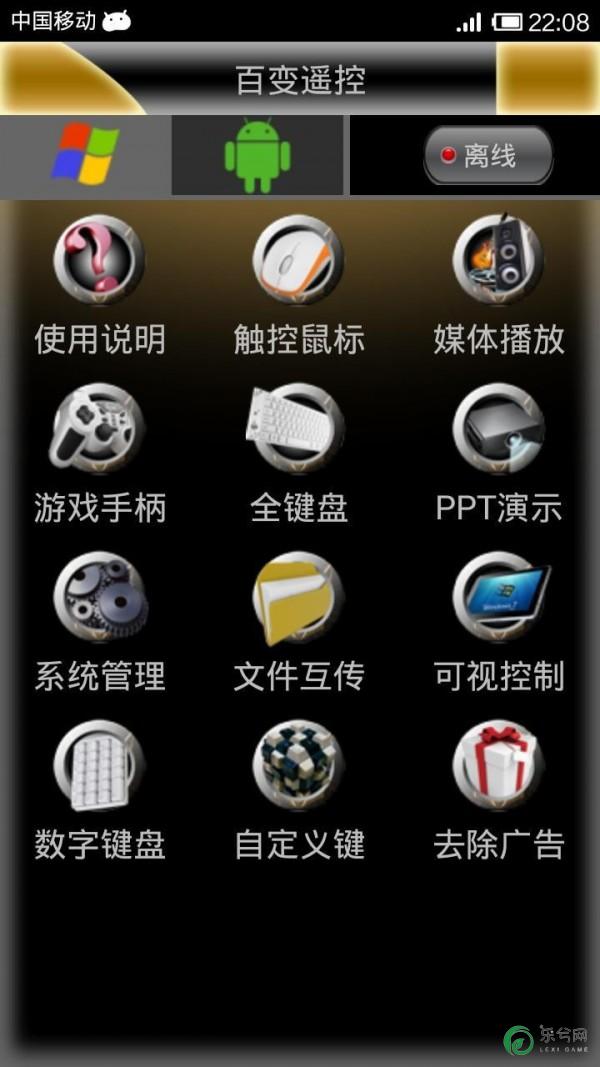Tap the 离线 connection status button
This screenshot has width=600, height=1067.
[488, 155]
